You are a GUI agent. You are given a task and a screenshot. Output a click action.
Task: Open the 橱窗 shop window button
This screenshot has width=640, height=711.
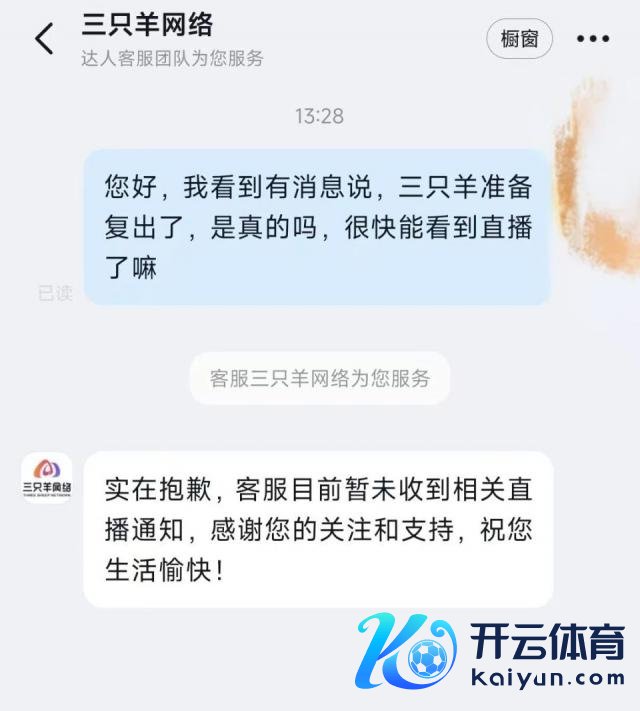click(519, 39)
